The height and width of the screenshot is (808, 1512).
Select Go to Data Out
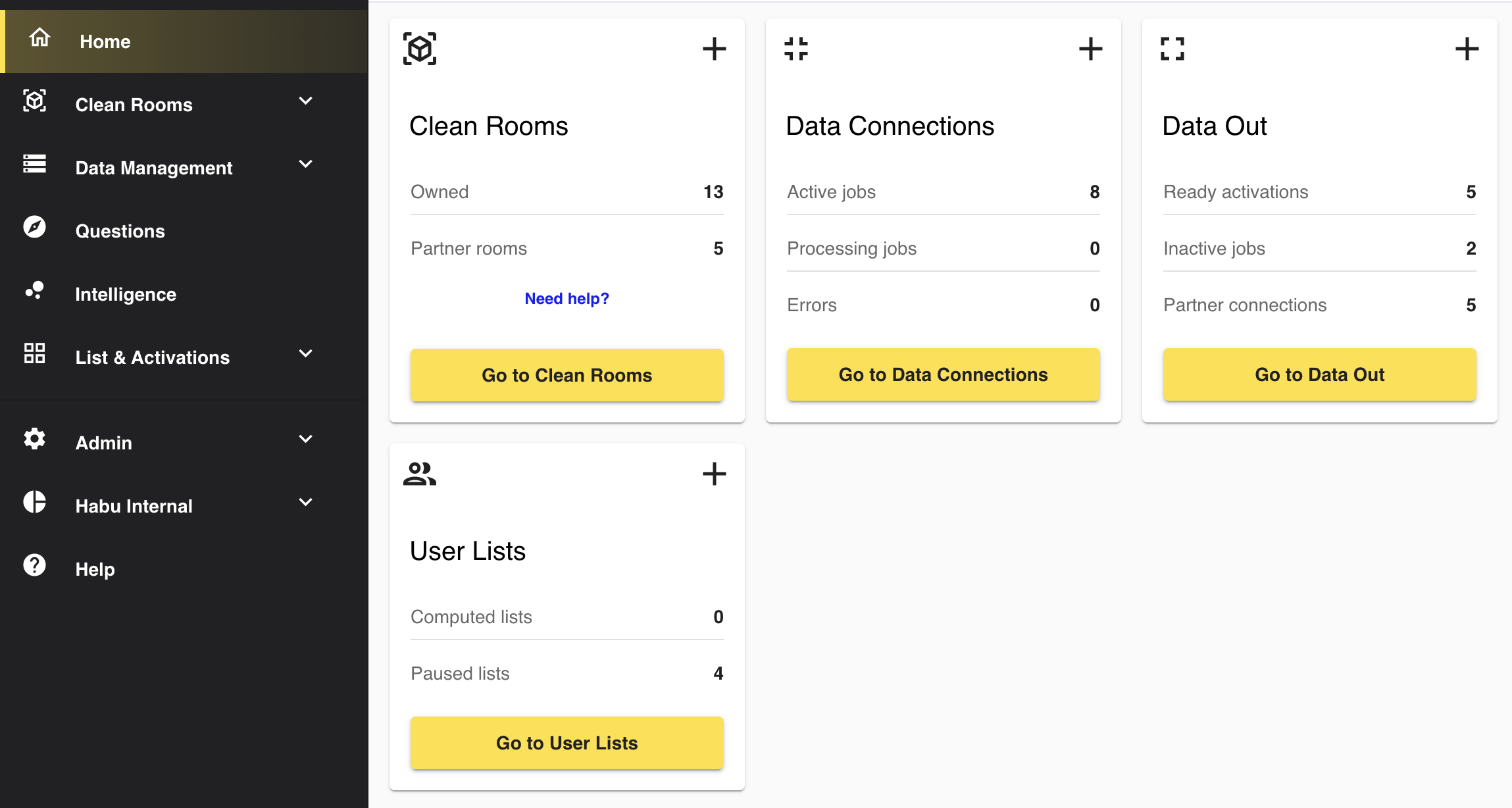point(1319,374)
